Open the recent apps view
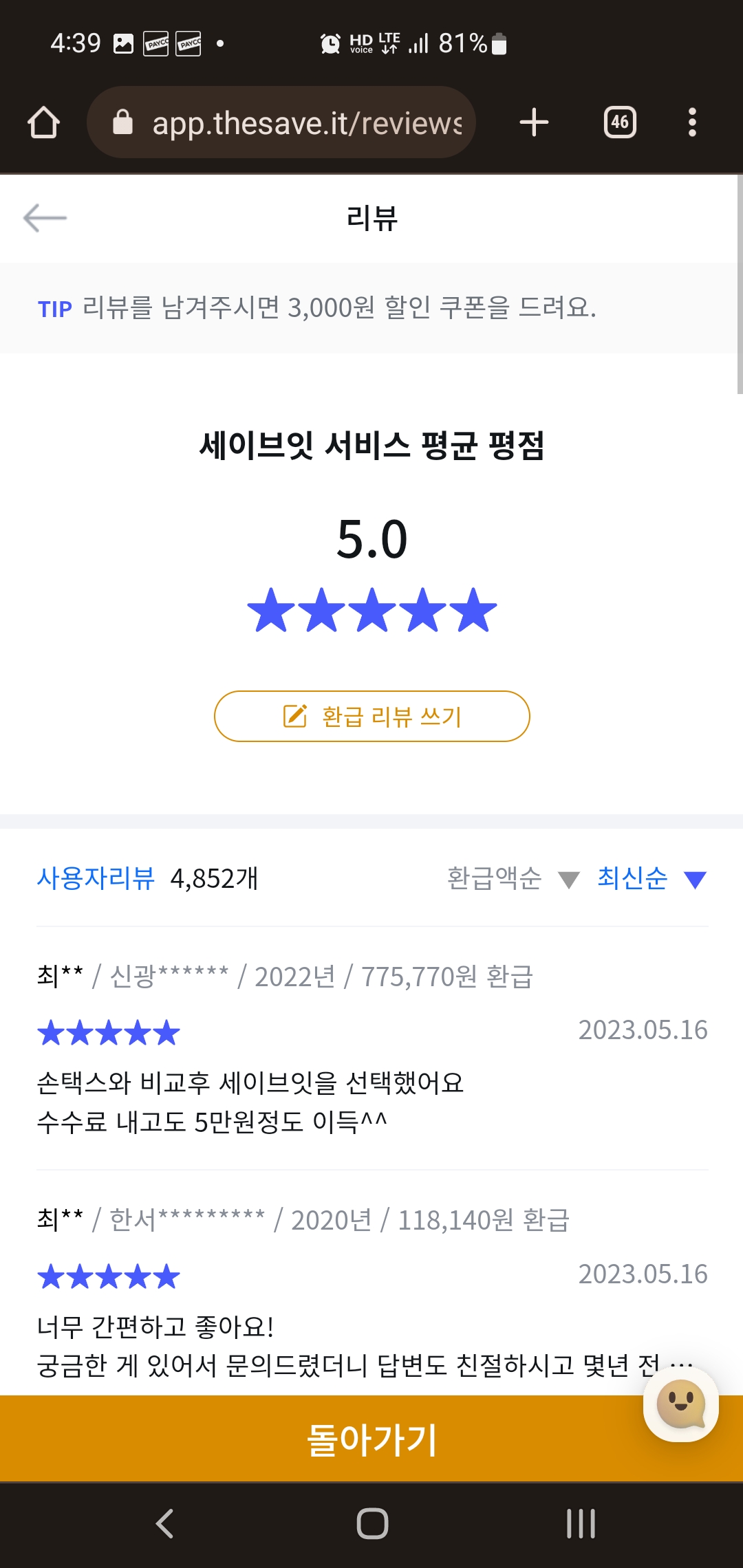The height and width of the screenshot is (1568, 743). click(580, 1523)
